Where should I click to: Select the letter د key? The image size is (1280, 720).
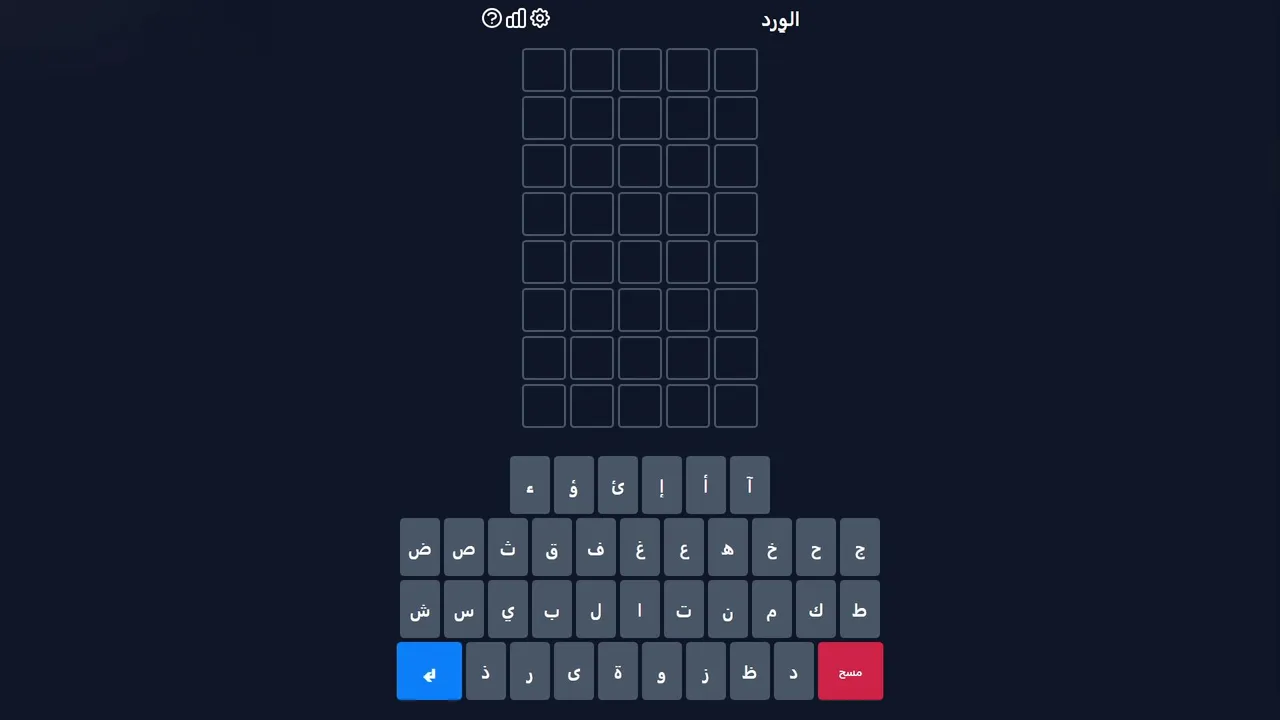(794, 671)
